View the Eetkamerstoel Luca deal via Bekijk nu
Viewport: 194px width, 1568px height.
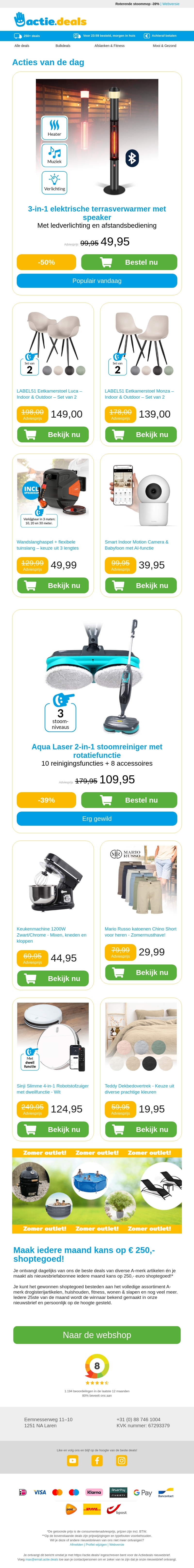pyautogui.click(x=53, y=435)
